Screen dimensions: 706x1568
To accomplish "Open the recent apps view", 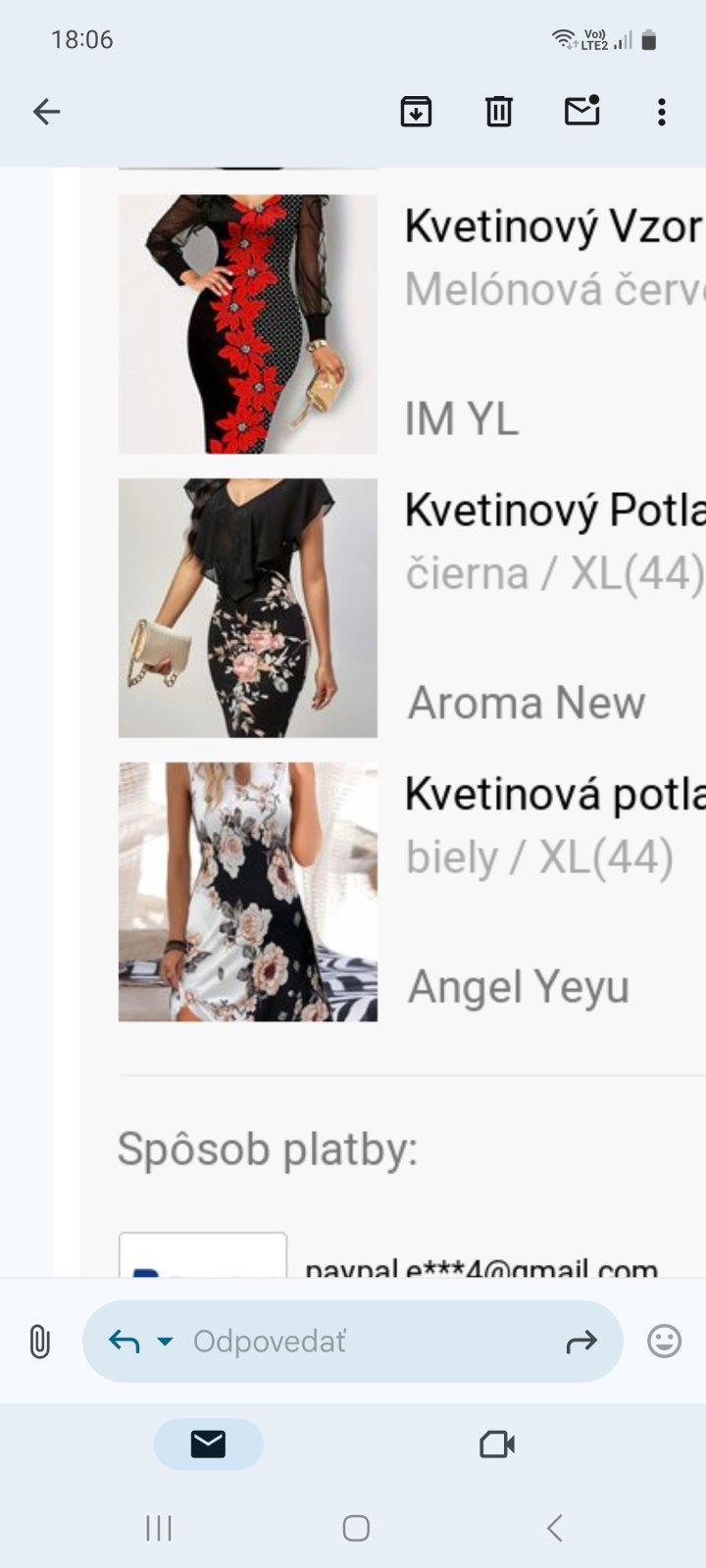I will pyautogui.click(x=159, y=1528).
